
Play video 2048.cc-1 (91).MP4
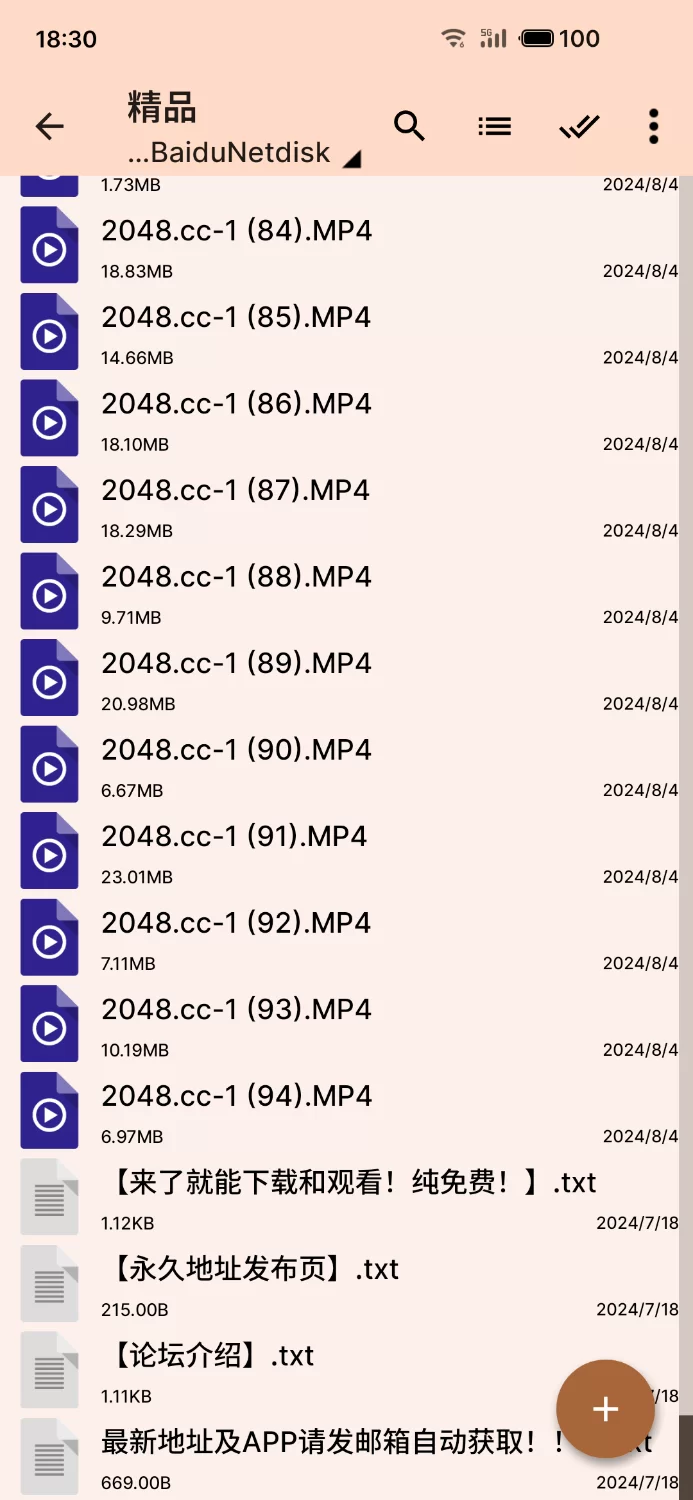click(346, 851)
